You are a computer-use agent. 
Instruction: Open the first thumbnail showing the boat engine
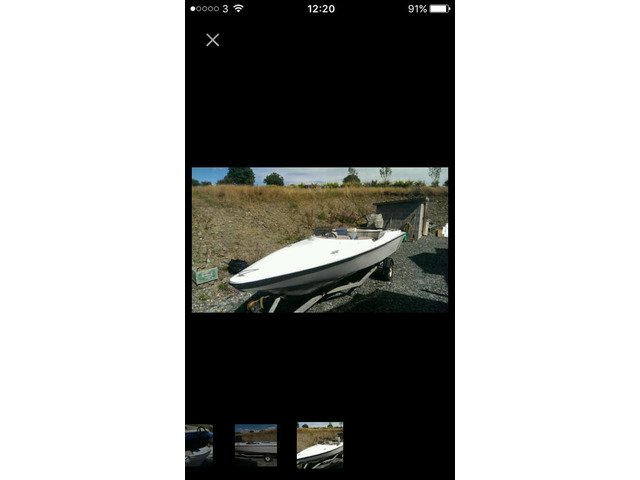point(199,445)
